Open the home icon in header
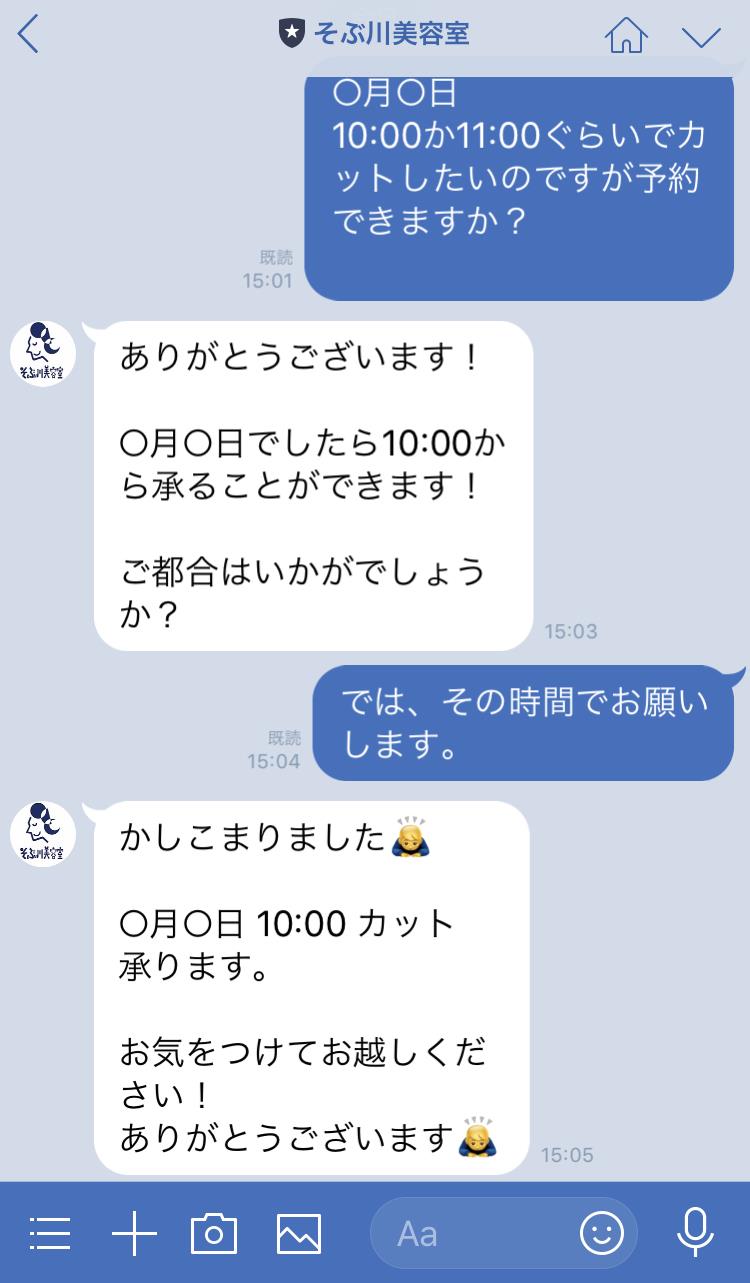 [626, 36]
